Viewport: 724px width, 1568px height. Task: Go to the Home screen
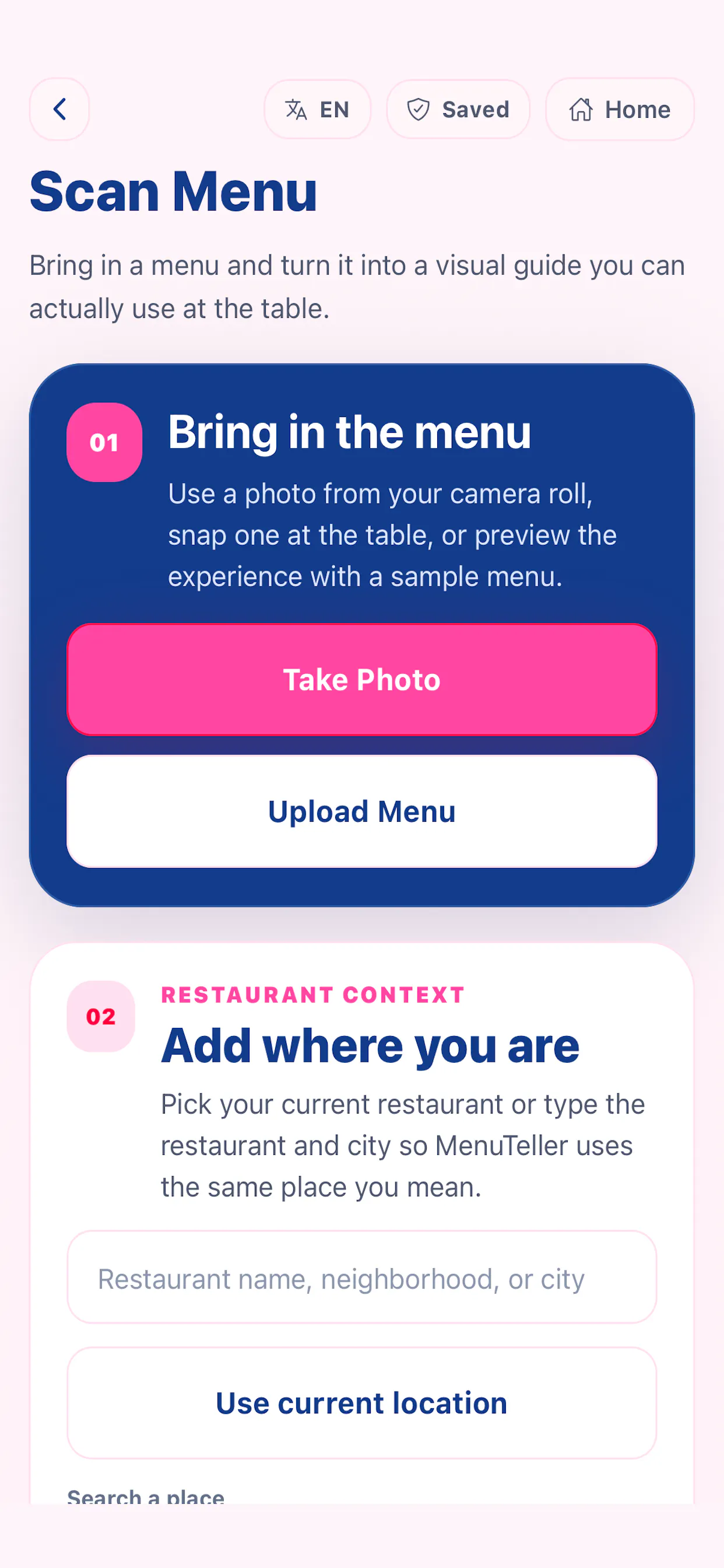coord(619,110)
